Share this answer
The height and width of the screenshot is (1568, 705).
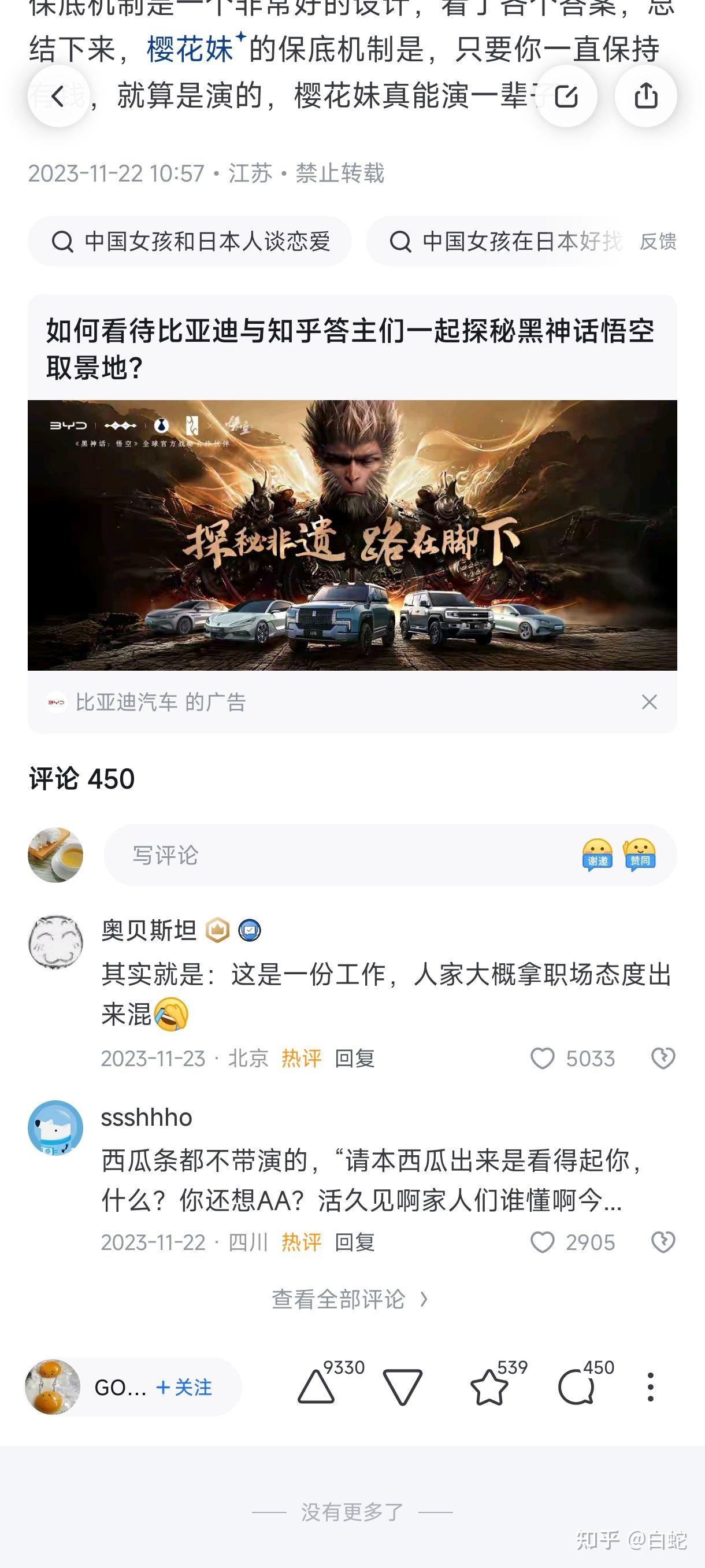645,96
